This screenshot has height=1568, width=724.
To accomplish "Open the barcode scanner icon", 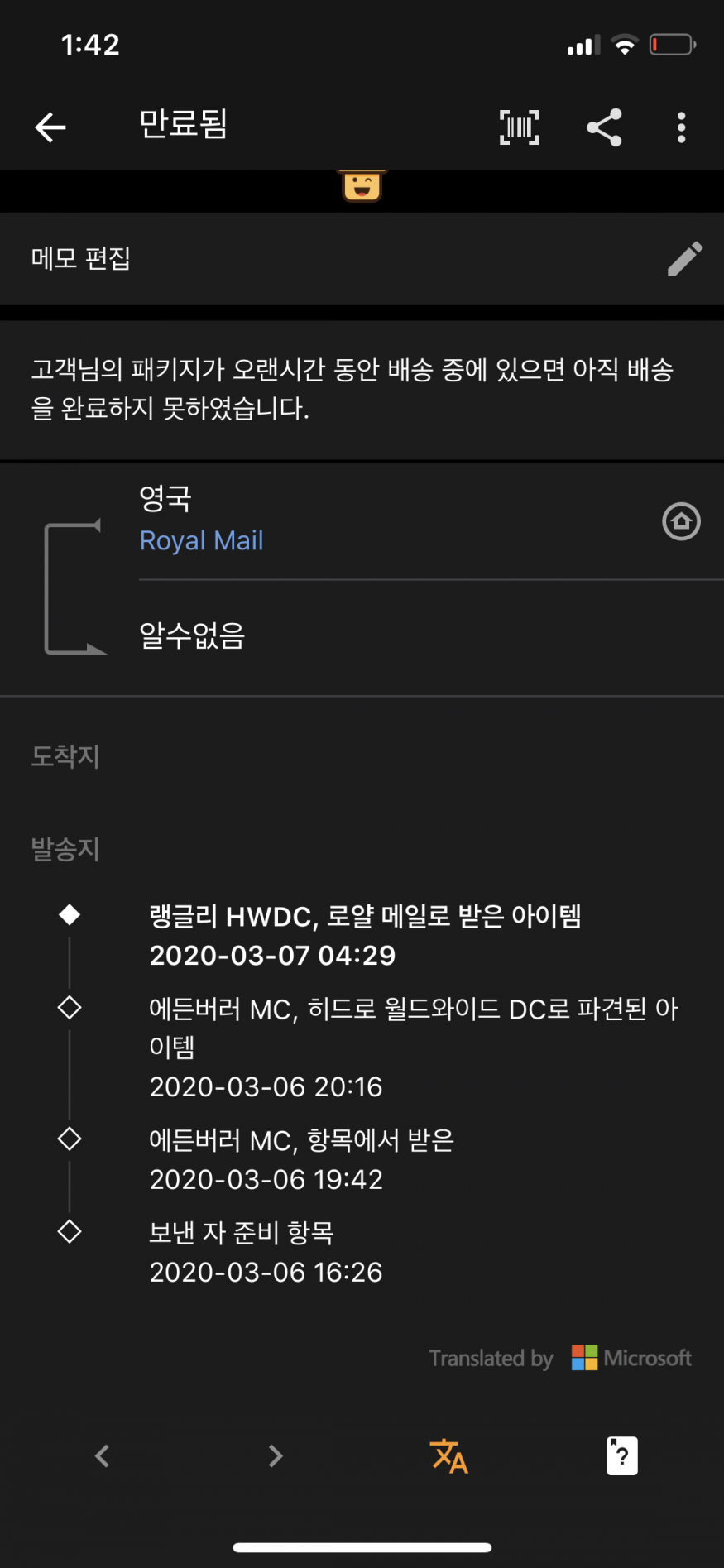I will [x=519, y=127].
